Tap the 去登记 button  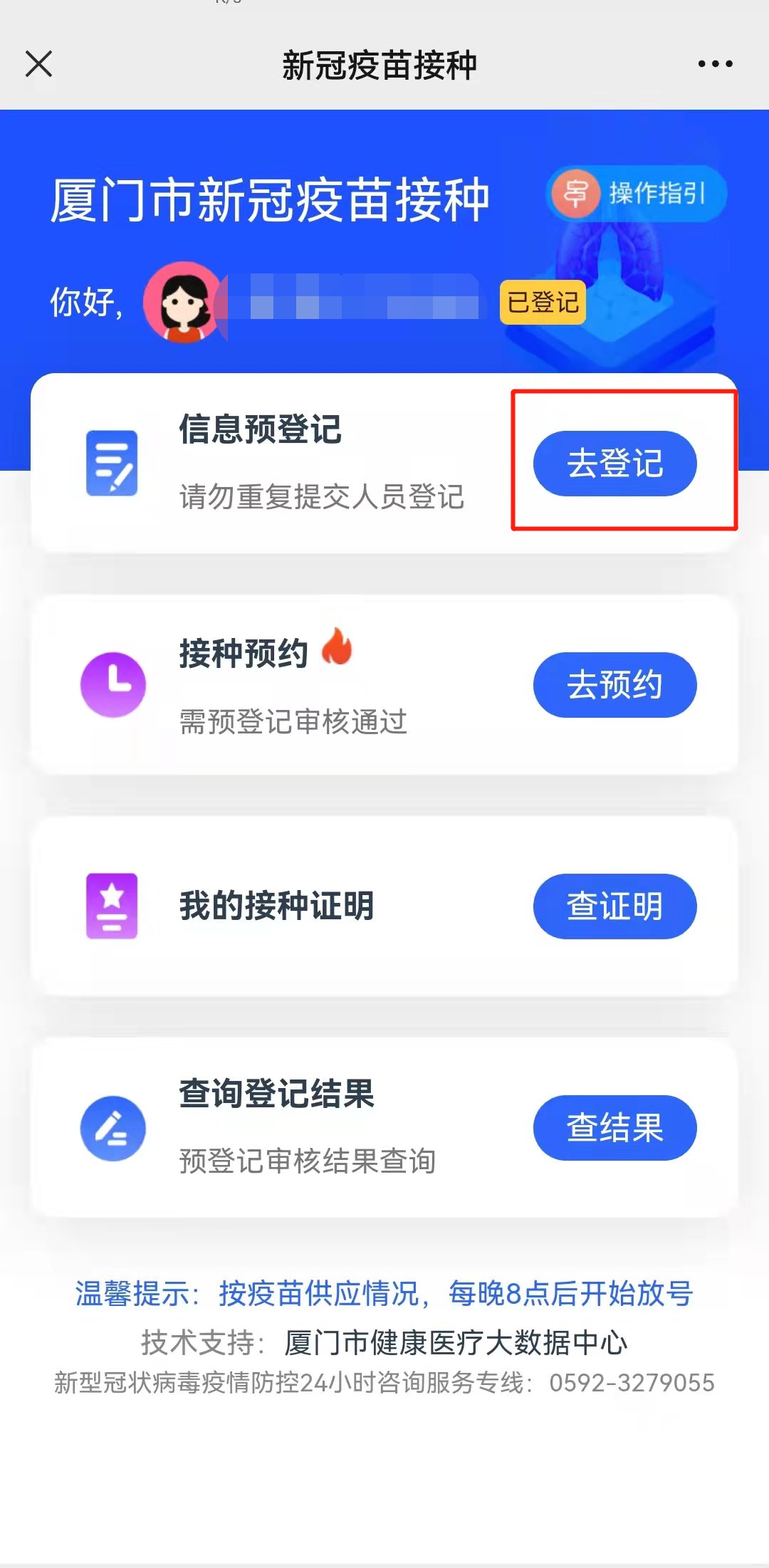(614, 464)
